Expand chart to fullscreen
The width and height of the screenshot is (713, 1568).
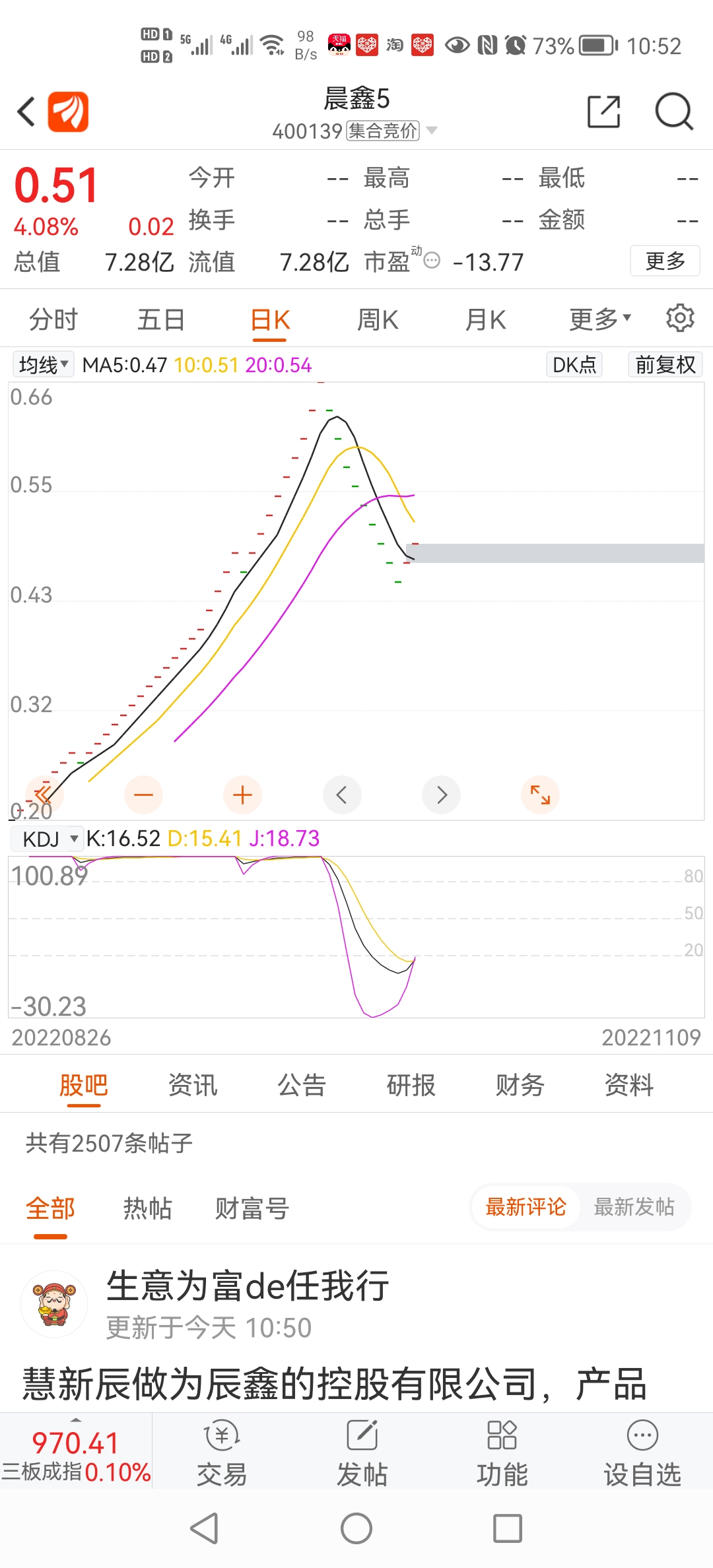pos(540,795)
